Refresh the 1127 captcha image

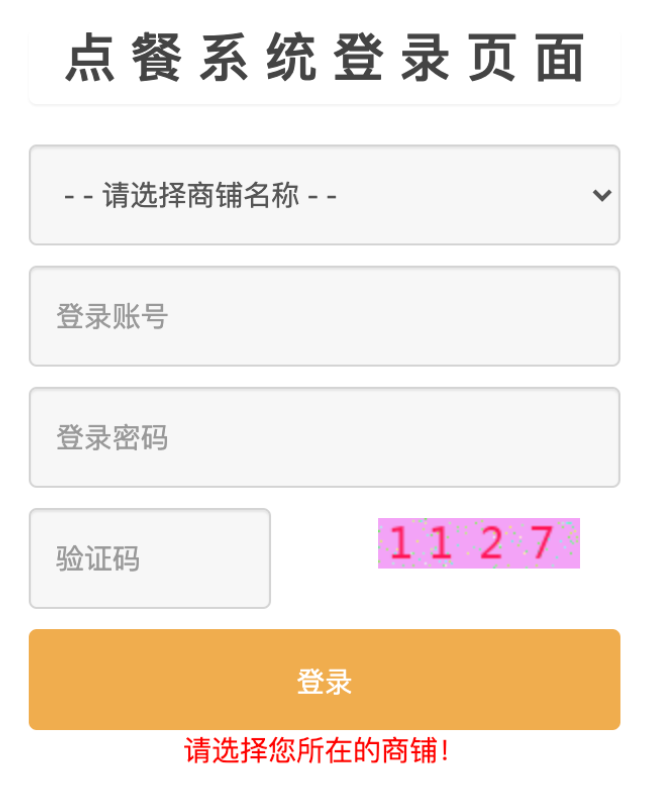click(x=478, y=543)
